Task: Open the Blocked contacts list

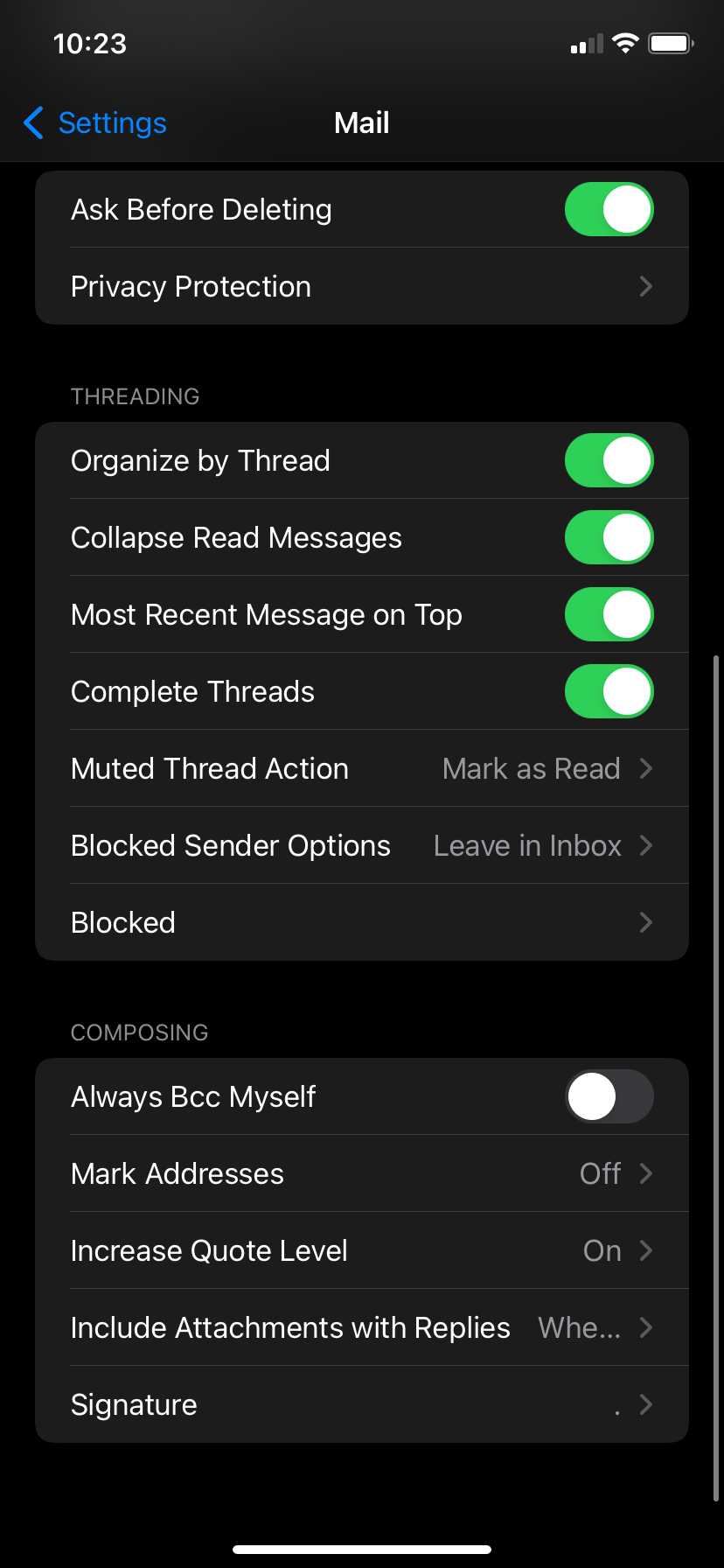Action: (x=362, y=922)
